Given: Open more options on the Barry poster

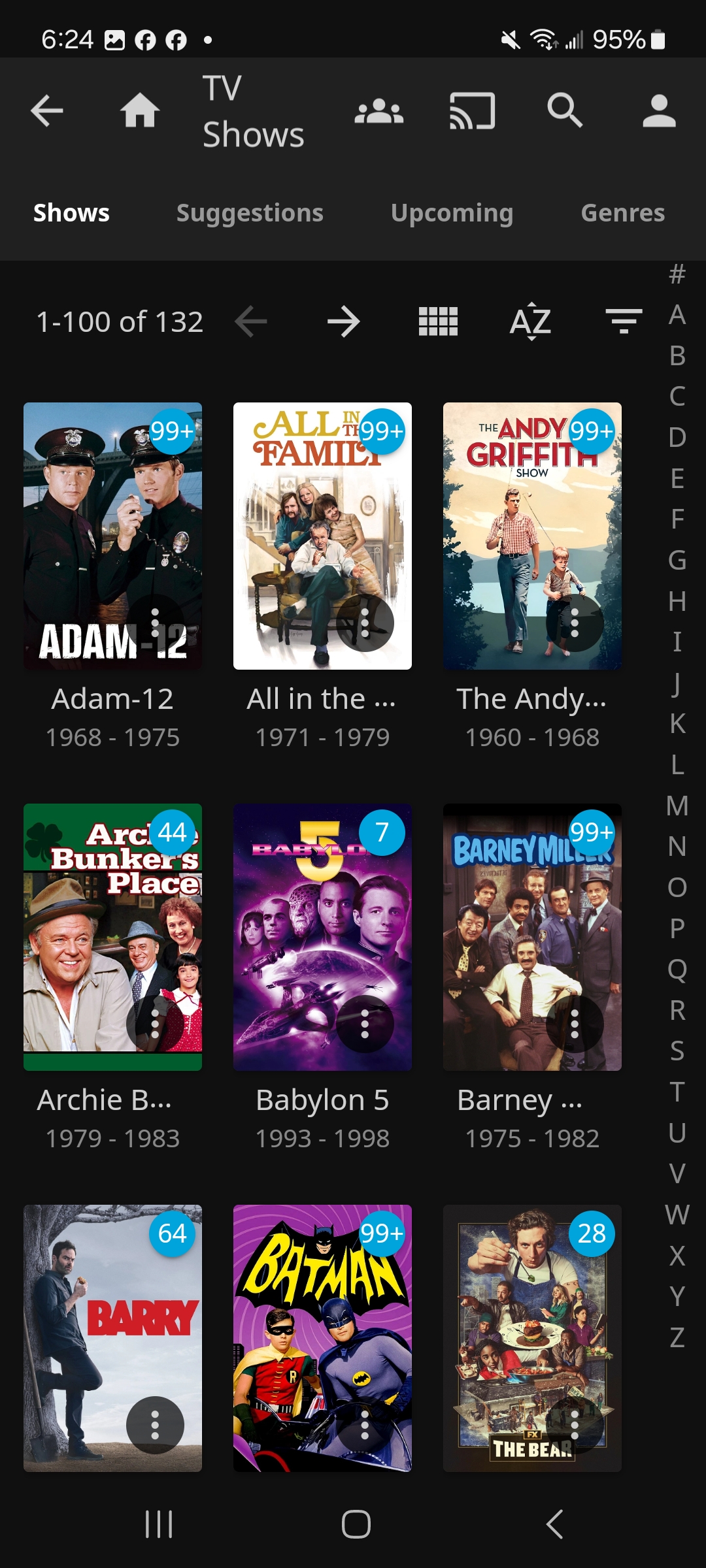Looking at the screenshot, I should 155,1425.
